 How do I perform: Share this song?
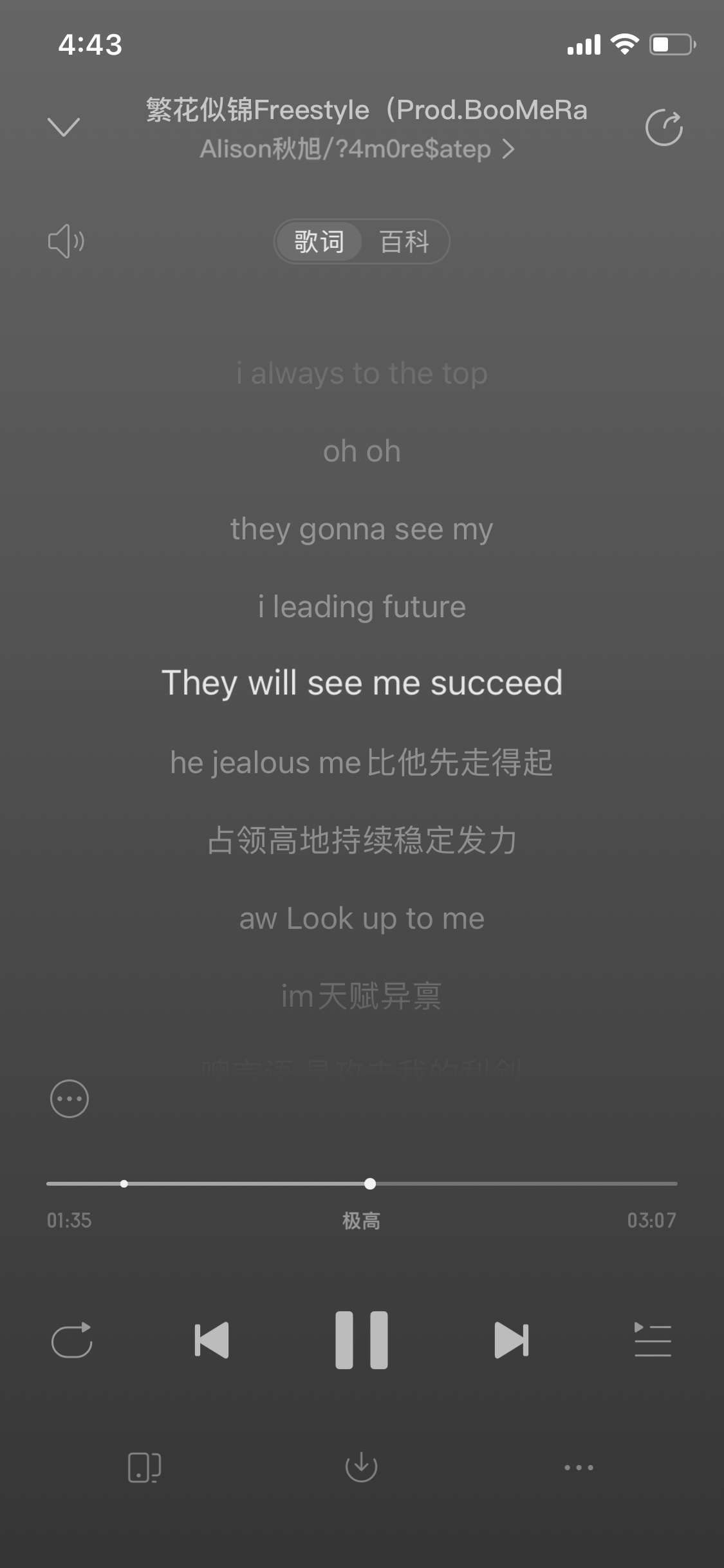pos(664,127)
